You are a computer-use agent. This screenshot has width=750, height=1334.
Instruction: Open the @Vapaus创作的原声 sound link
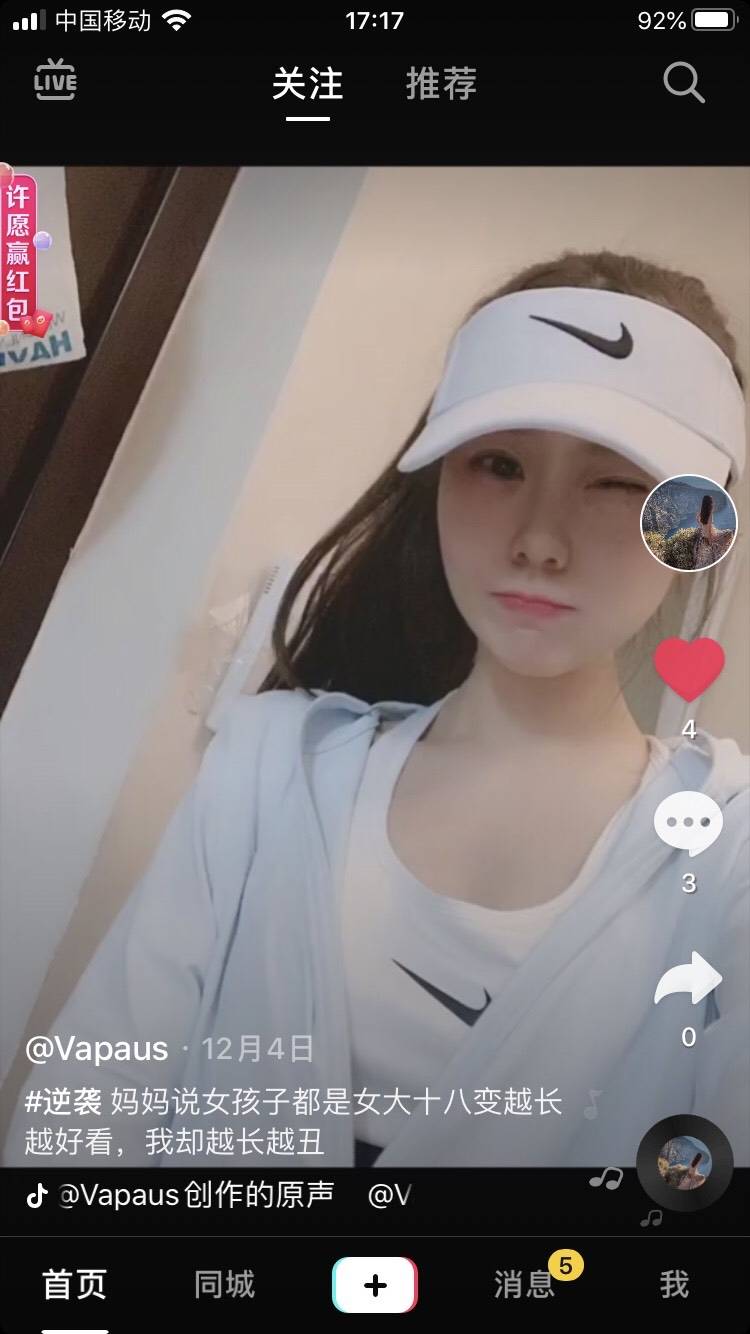(x=196, y=1195)
